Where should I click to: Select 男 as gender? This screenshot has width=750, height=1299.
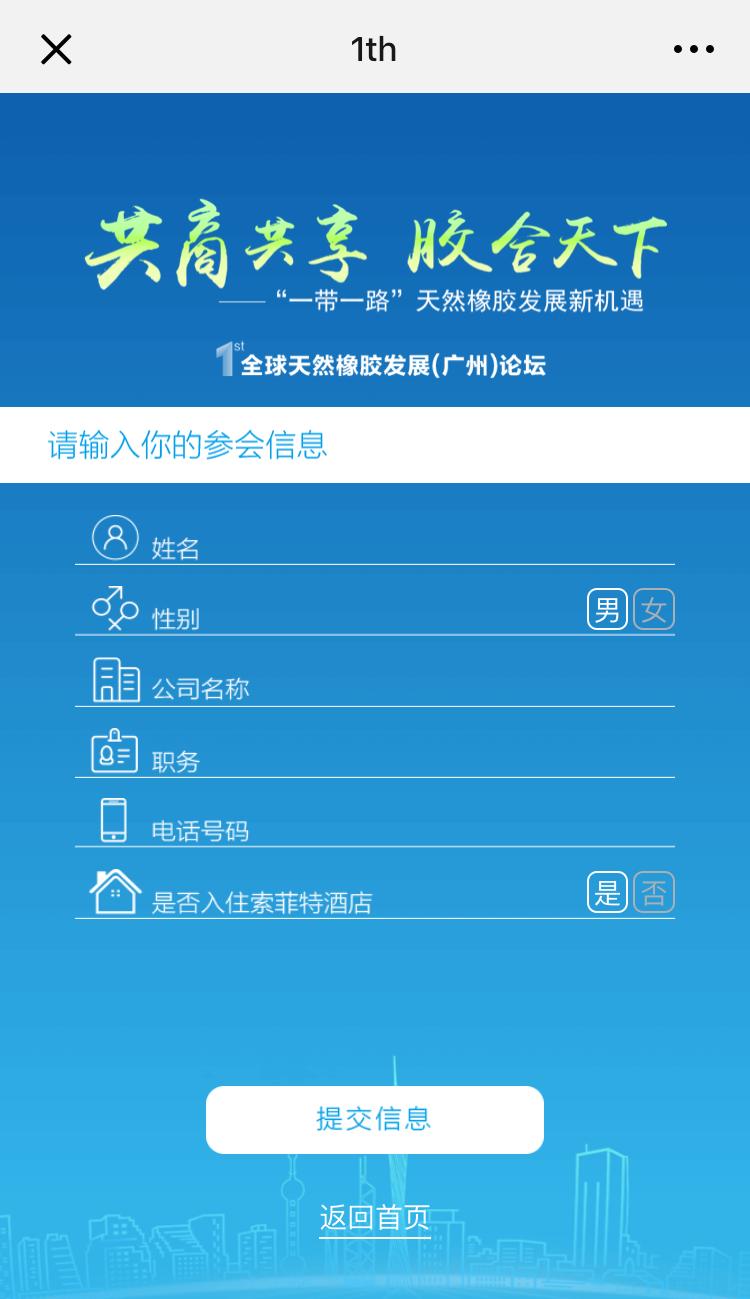coord(607,609)
